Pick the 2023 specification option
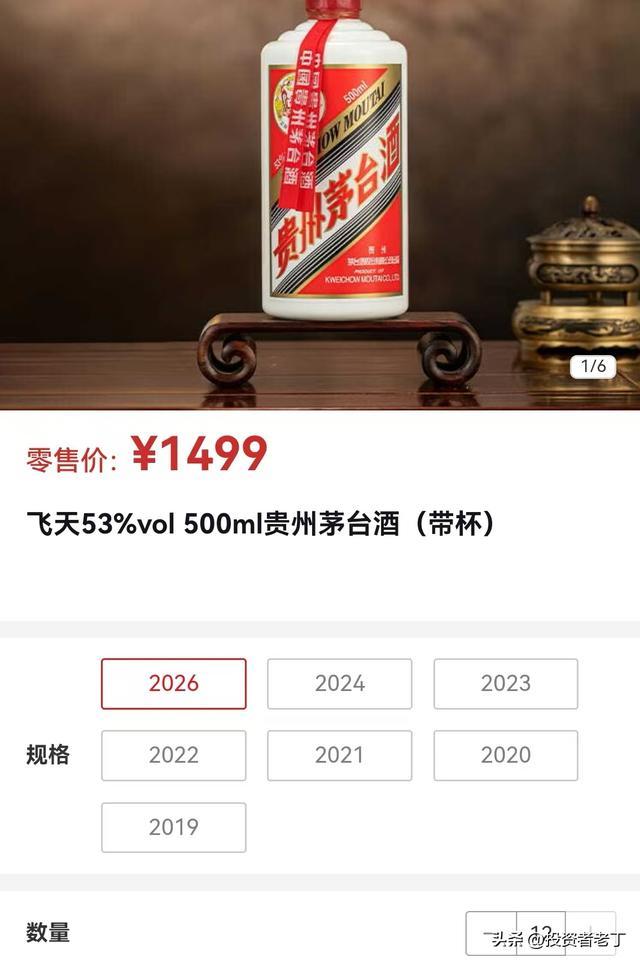This screenshot has height=962, width=640. click(x=505, y=684)
